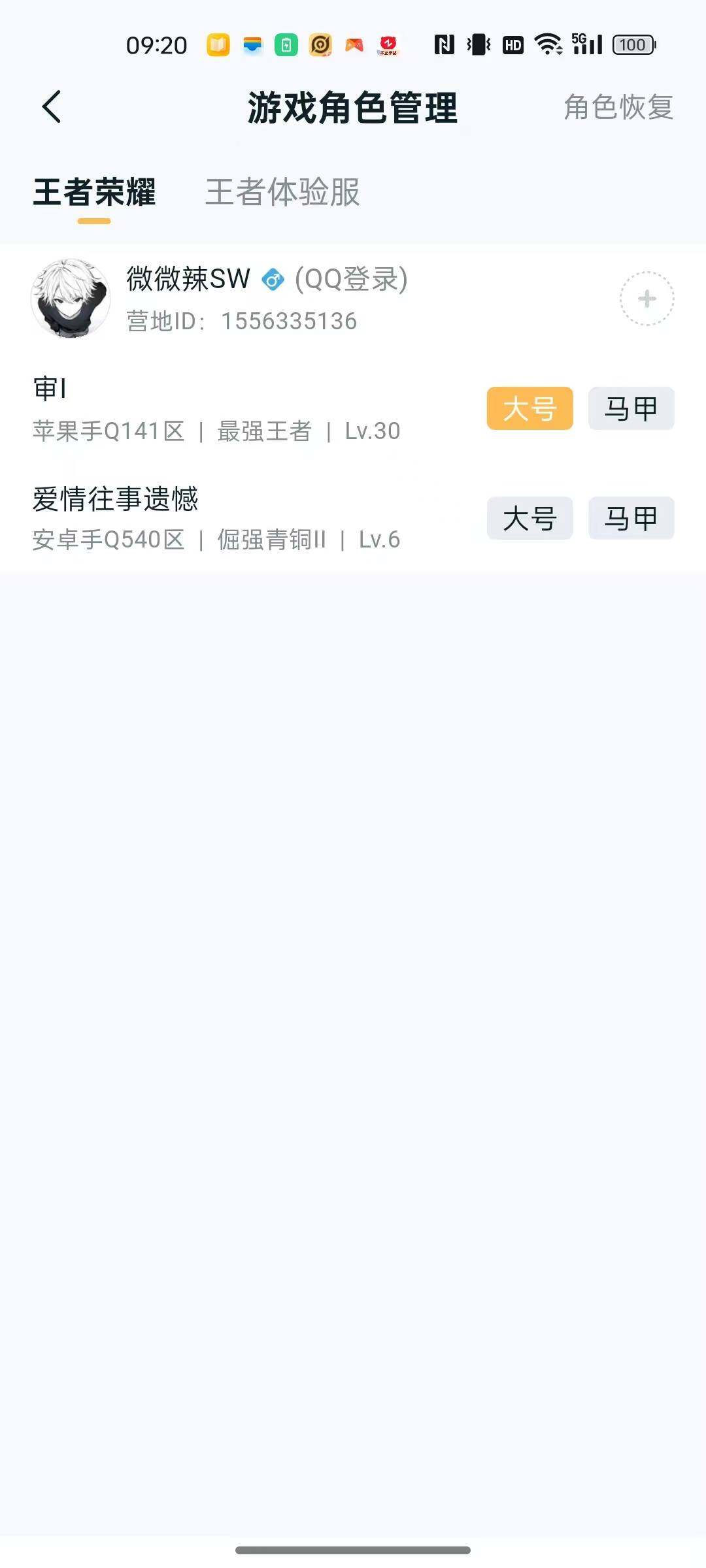Click the male gender icon beside 微微辣SW
The image size is (706, 1568).
(274, 280)
